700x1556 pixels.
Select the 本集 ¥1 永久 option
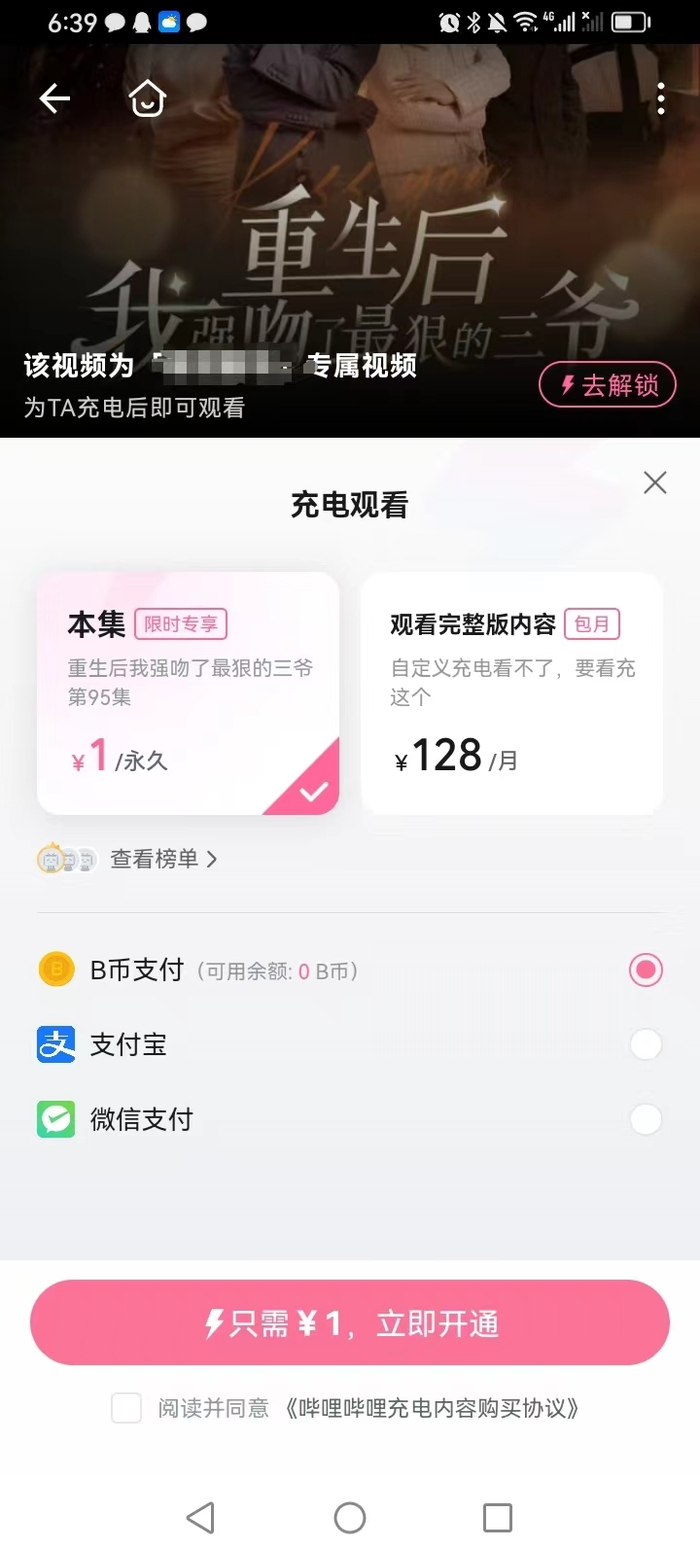pyautogui.click(x=188, y=693)
